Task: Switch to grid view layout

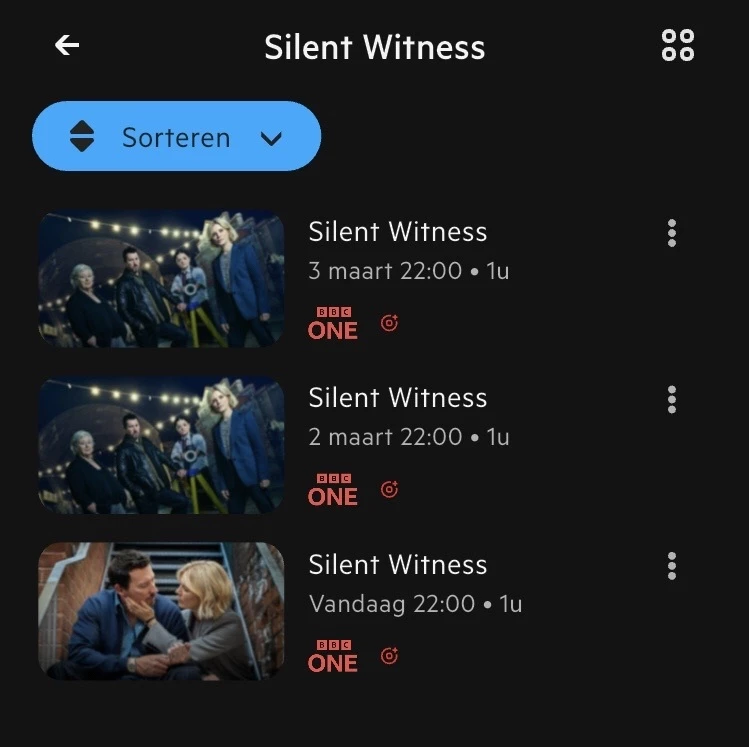Action: 677,45
